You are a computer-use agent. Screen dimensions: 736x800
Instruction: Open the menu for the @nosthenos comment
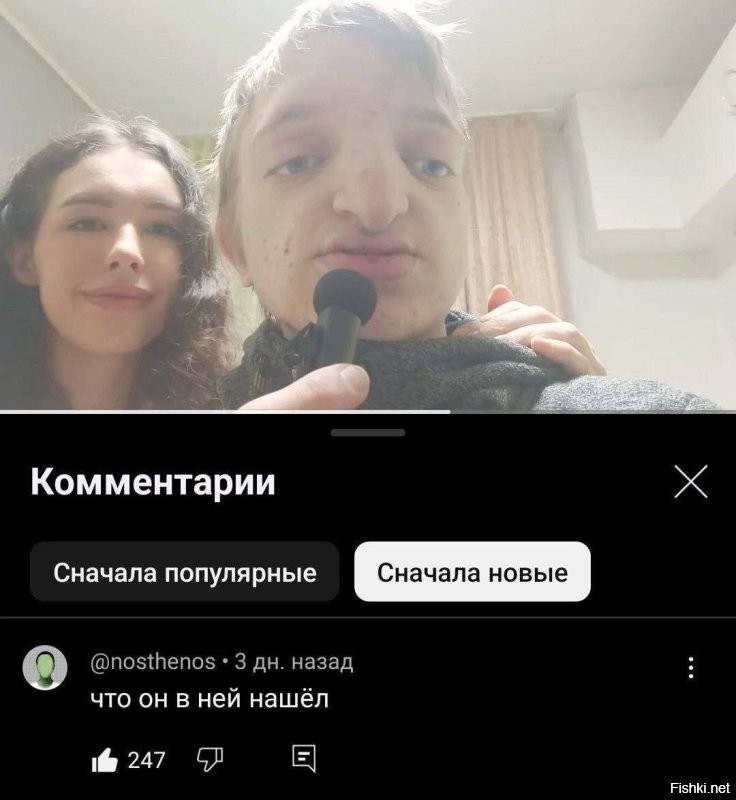690,668
